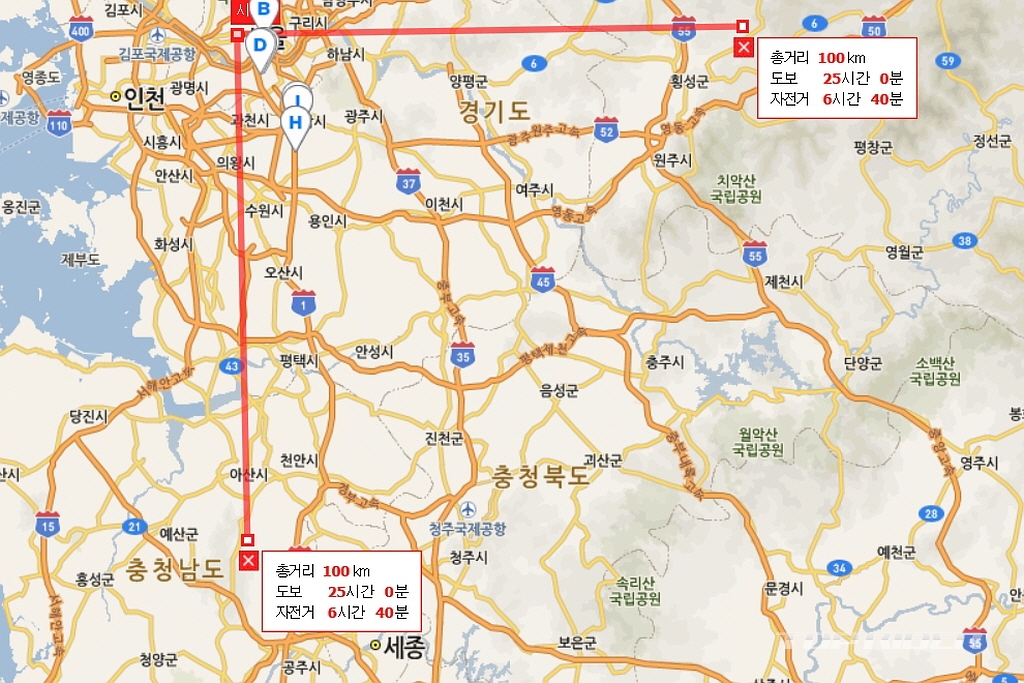This screenshot has height=683, width=1024.
Task: Open map marker H
Action: click(x=295, y=123)
